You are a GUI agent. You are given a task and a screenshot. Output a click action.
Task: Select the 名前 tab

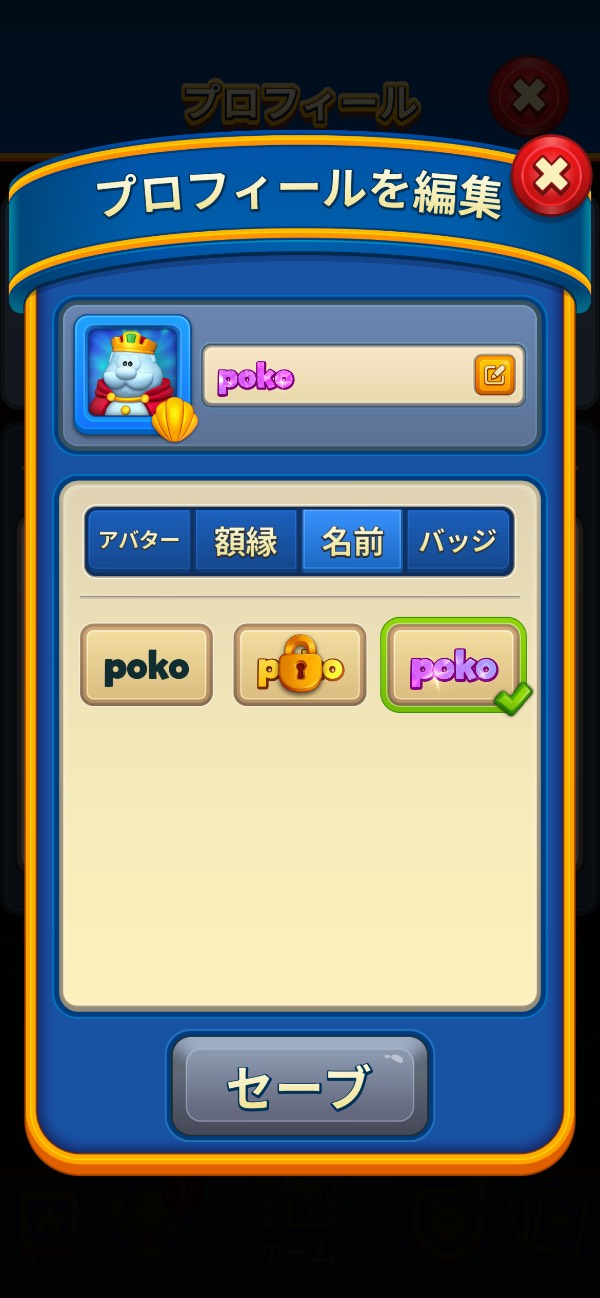pyautogui.click(x=352, y=541)
